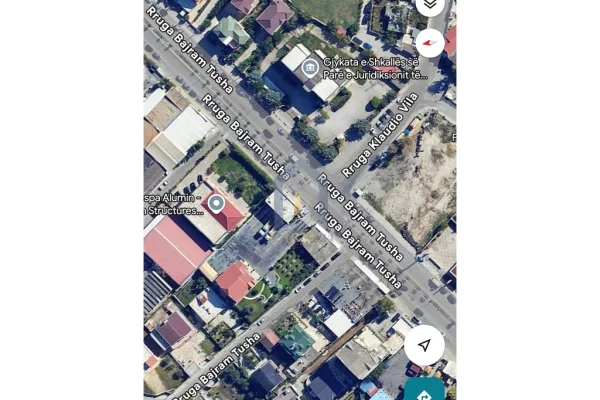Center map on my current location
Image resolution: width=600 pixels, height=400 pixels.
(x=424, y=344)
